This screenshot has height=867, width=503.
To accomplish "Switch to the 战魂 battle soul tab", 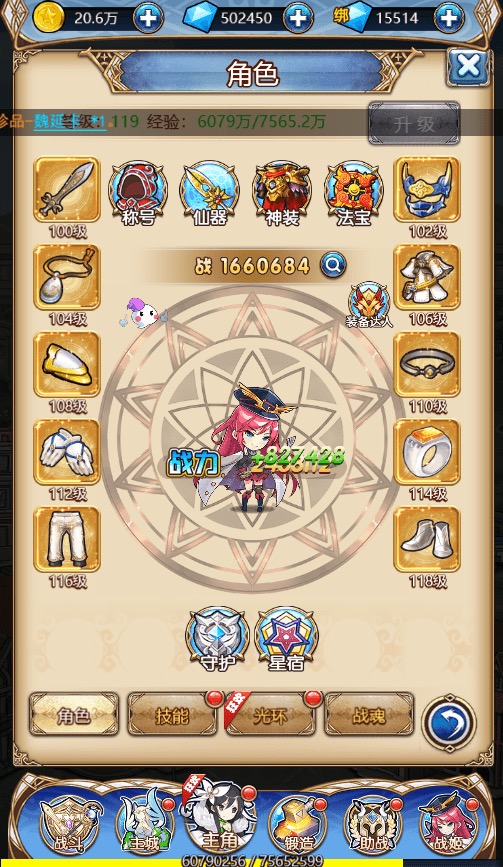I will pos(369,714).
